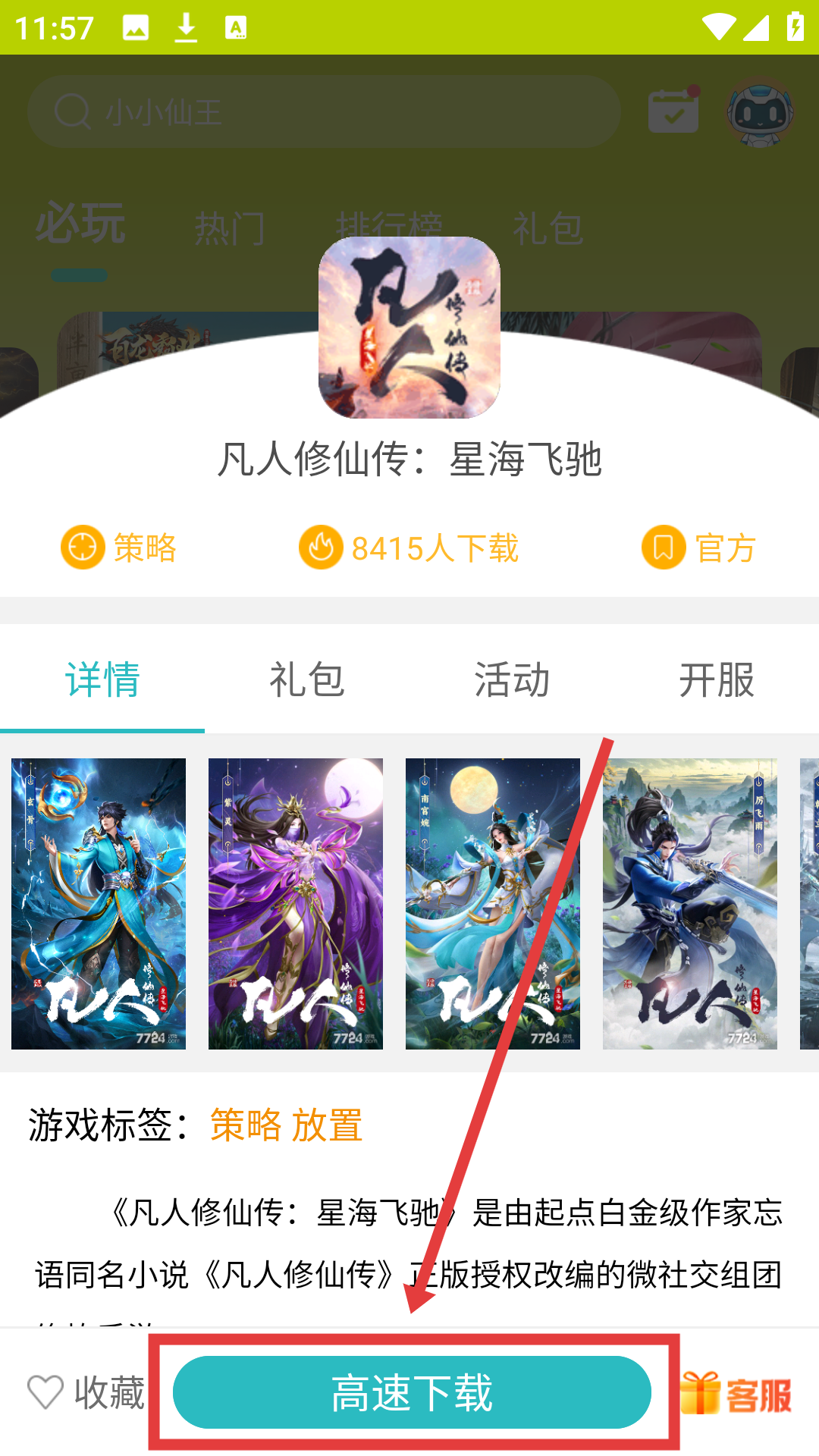This screenshot has width=819, height=1456.
Task: Open 客服 customer service
Action: [736, 1394]
